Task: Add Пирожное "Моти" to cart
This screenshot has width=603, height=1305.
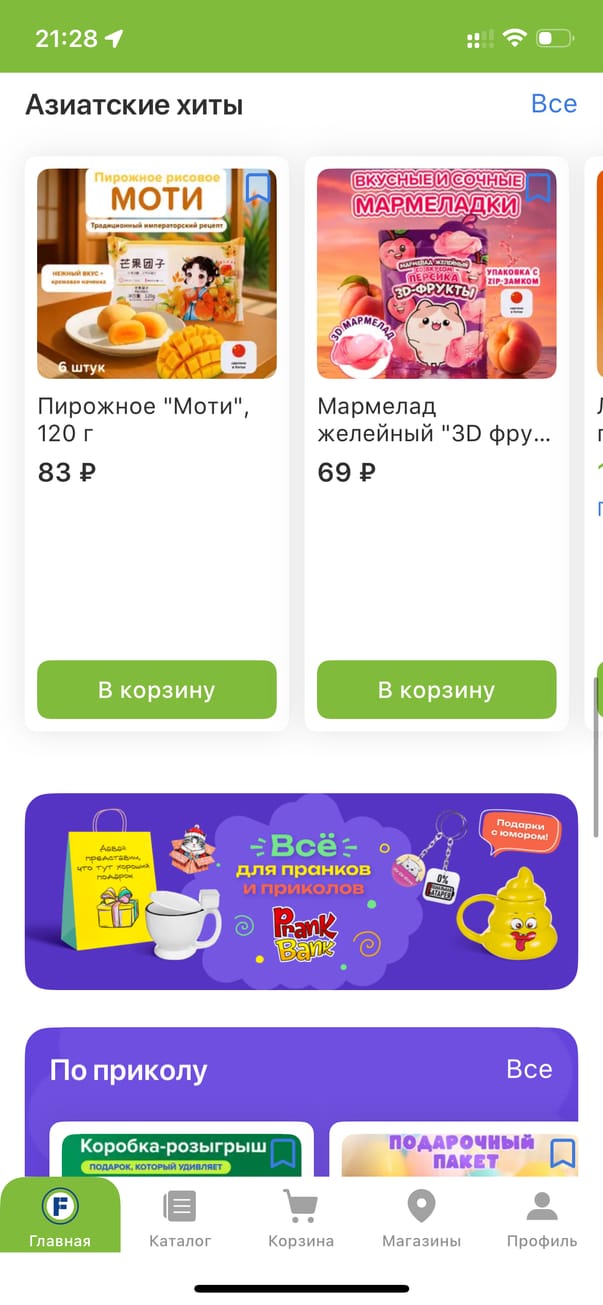Action: (x=157, y=690)
